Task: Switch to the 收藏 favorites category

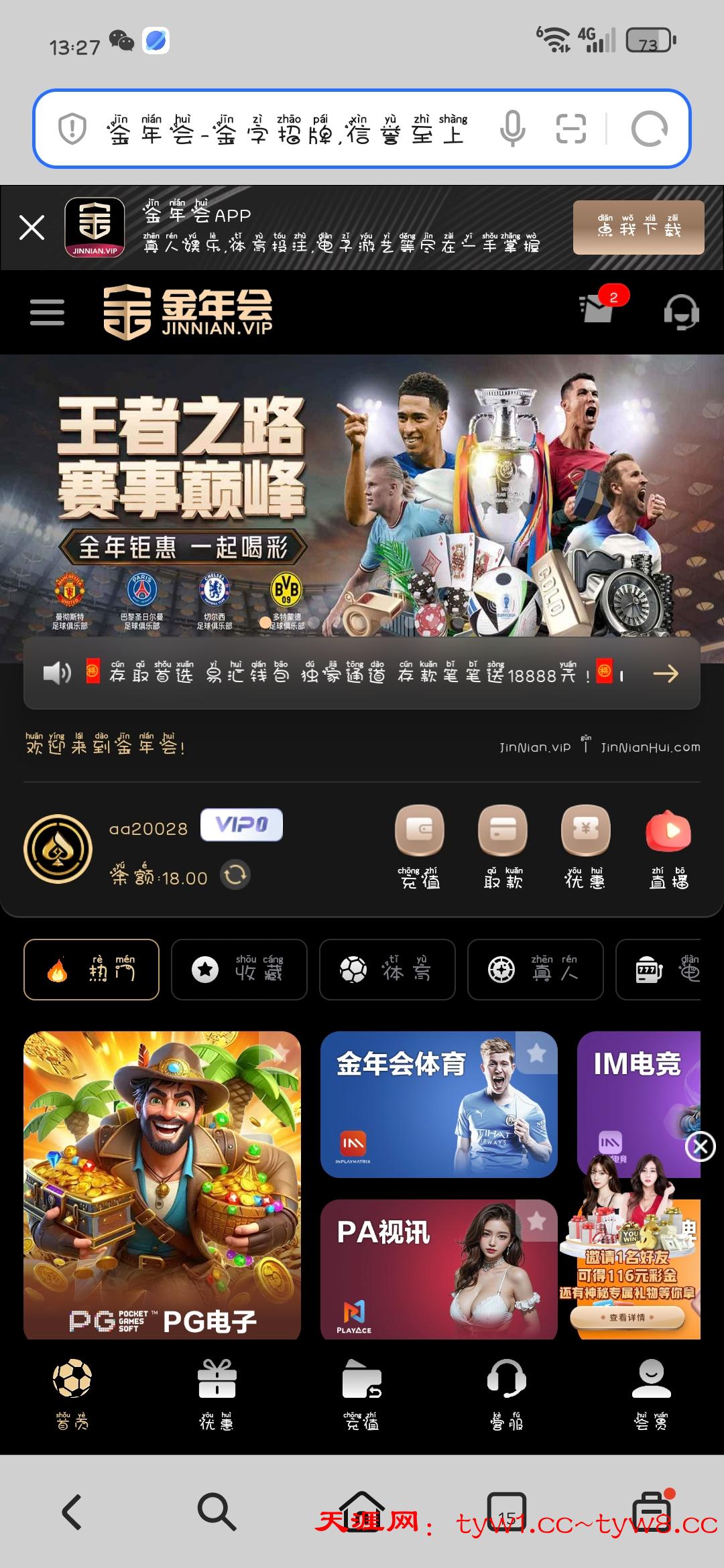Action: (x=239, y=970)
